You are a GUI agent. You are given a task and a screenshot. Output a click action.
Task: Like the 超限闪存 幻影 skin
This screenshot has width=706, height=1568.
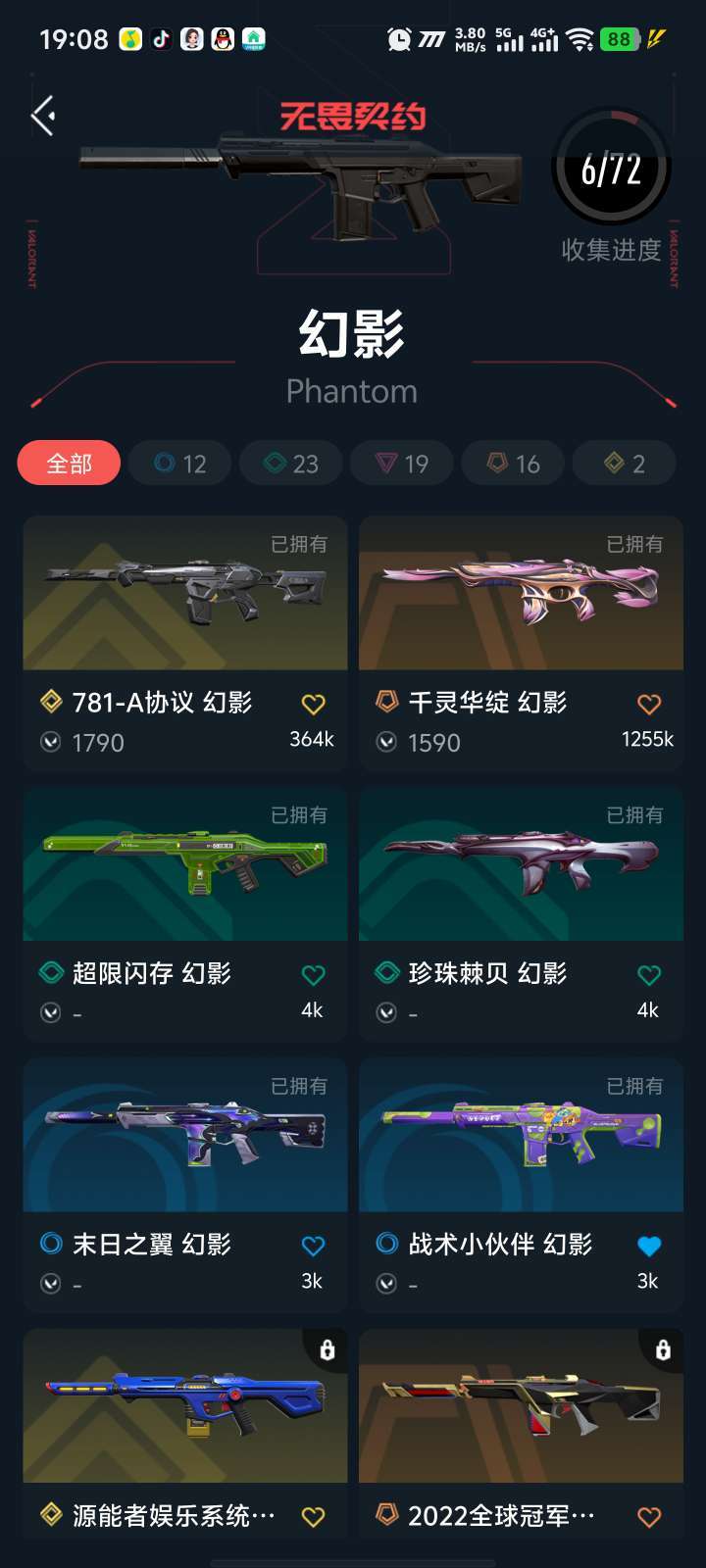313,975
